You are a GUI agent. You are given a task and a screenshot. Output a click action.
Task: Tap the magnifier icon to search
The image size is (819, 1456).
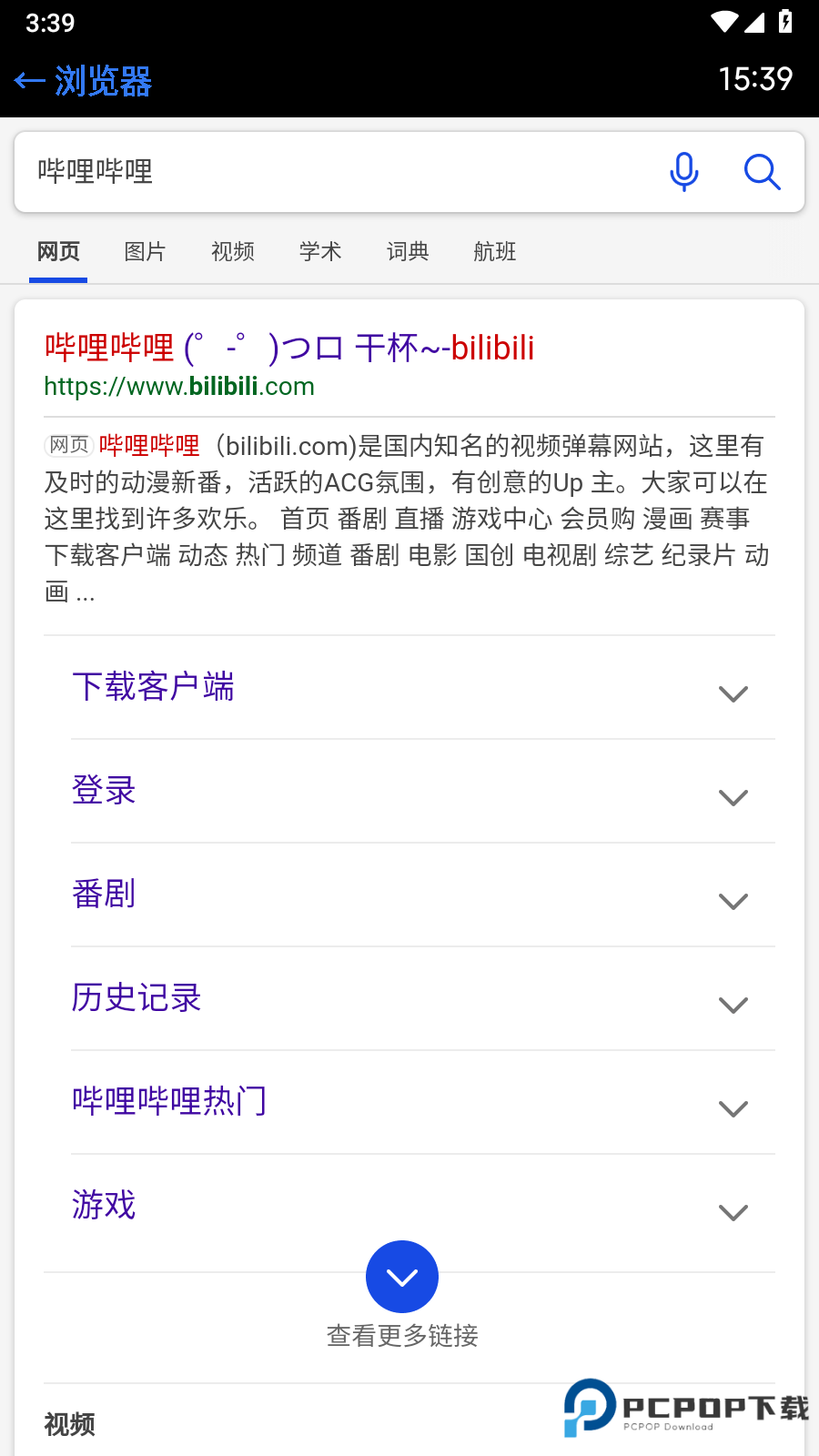click(763, 172)
